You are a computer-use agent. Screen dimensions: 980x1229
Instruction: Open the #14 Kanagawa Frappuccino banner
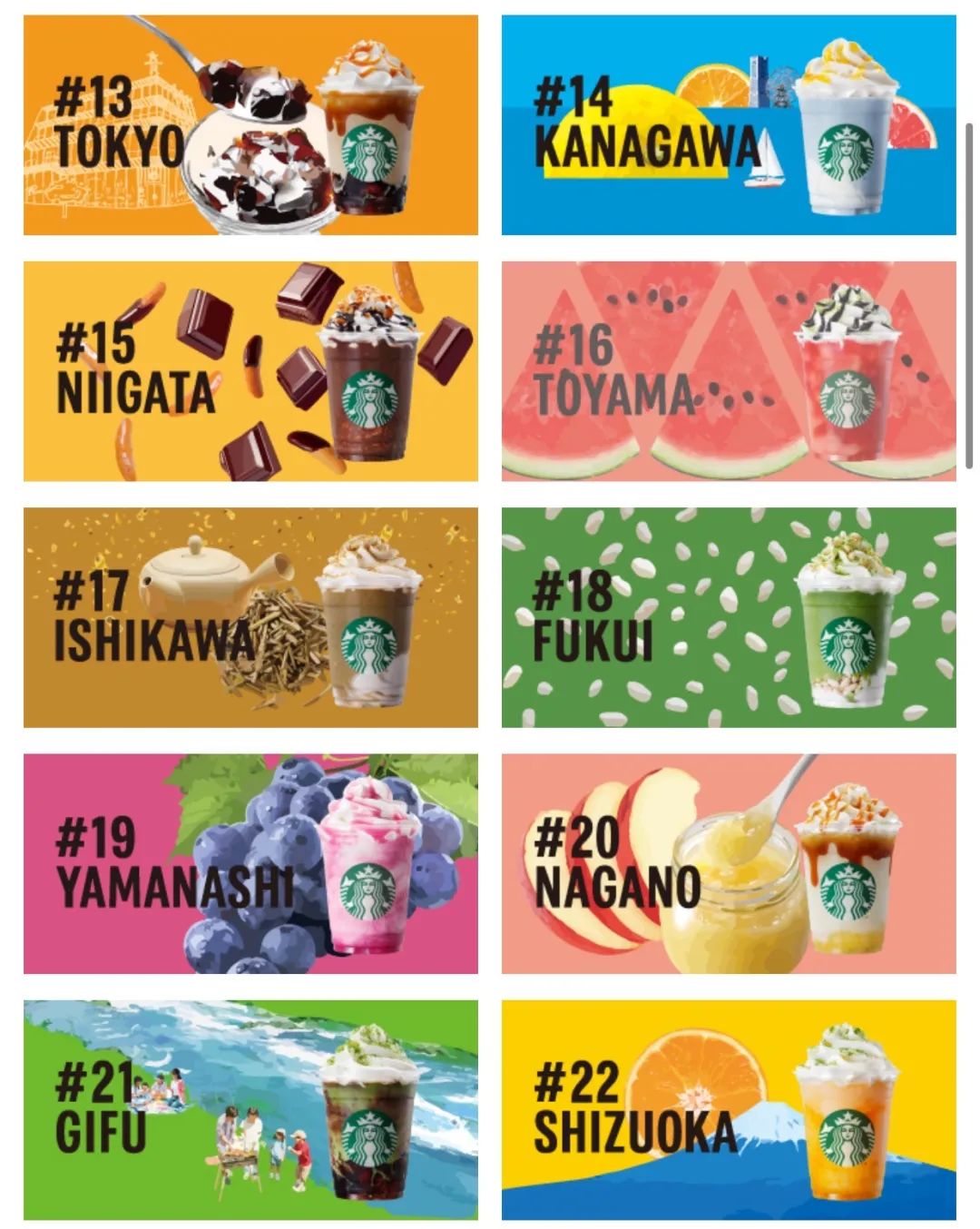[729, 125]
